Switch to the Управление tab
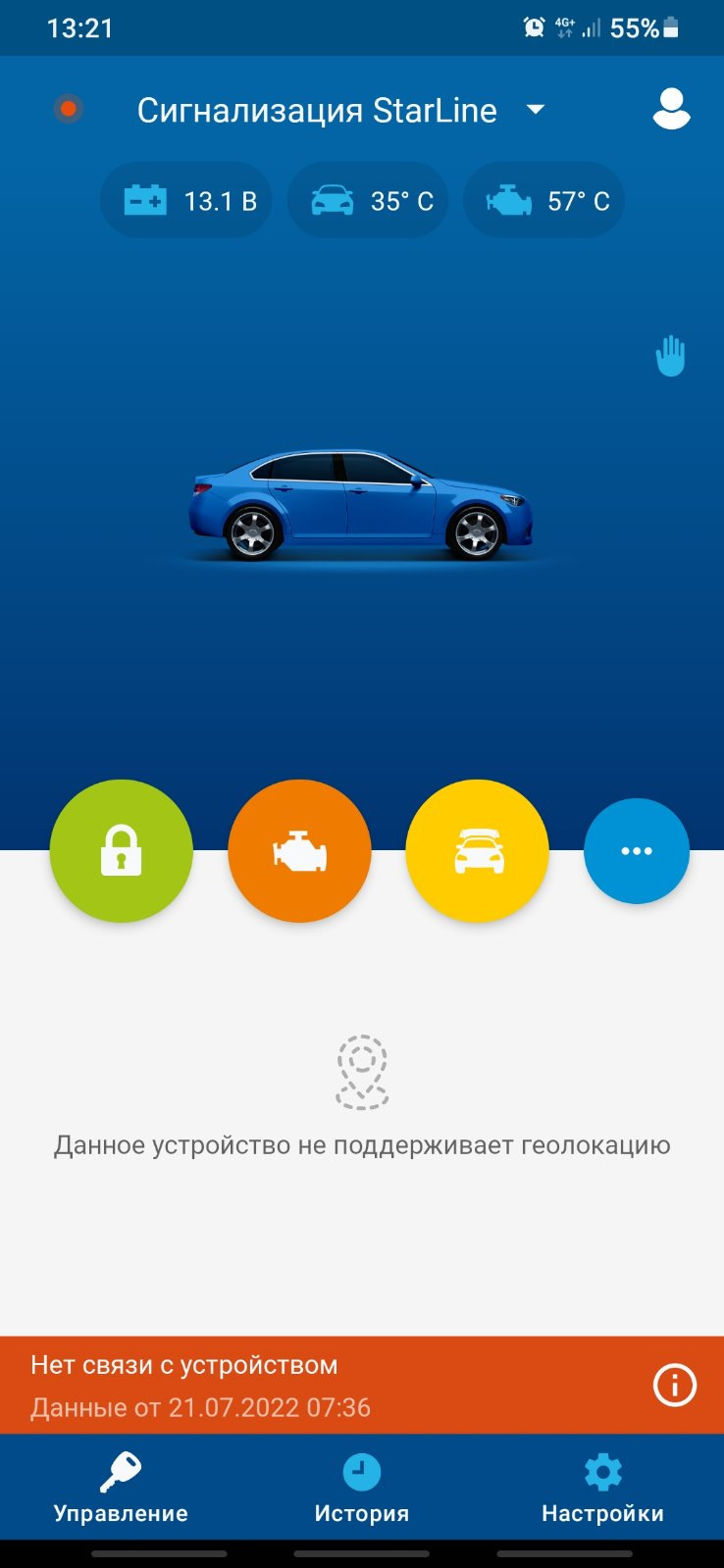Image resolution: width=724 pixels, height=1568 pixels. 121,1488
